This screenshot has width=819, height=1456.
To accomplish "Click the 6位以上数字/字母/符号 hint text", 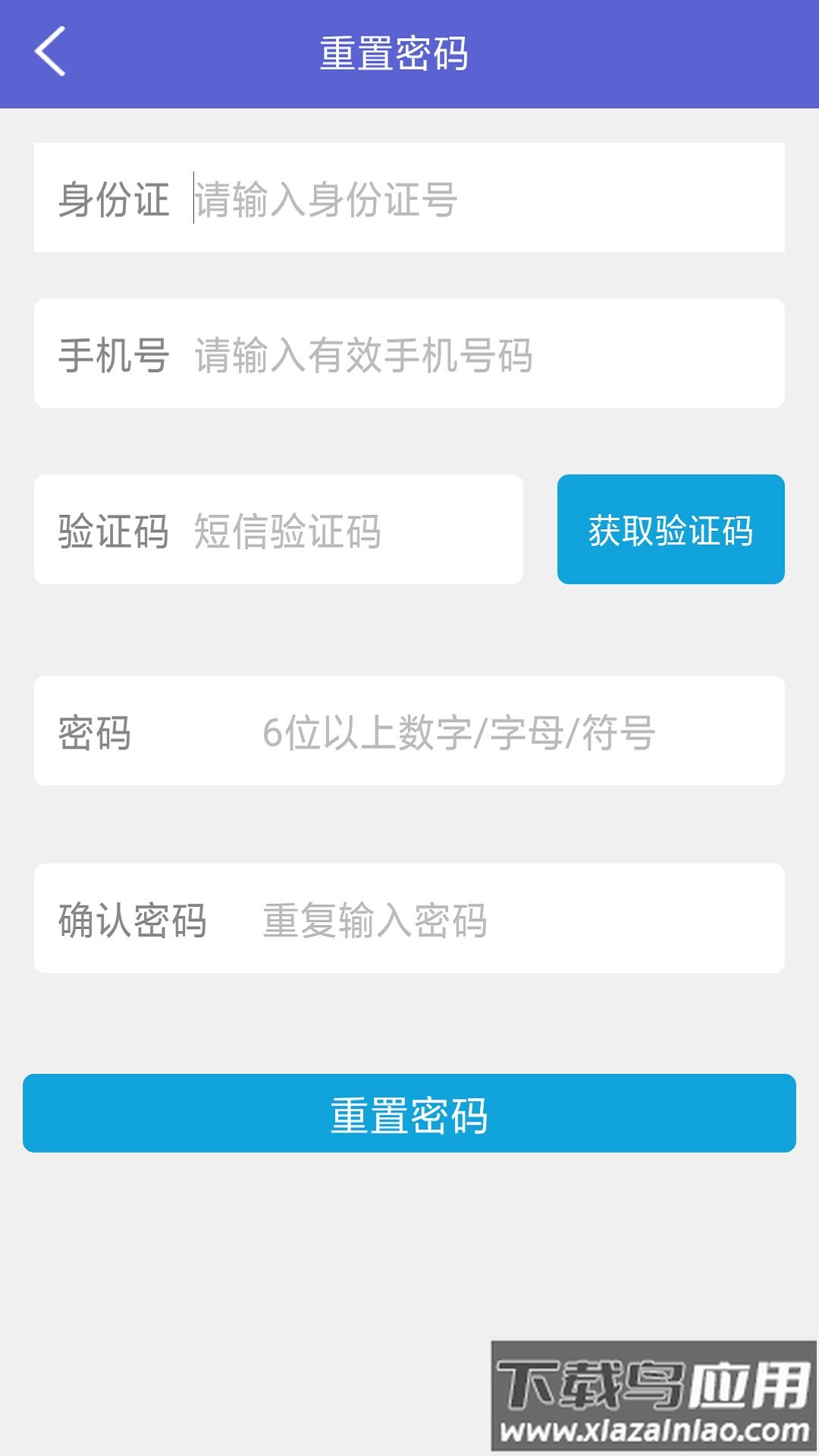I will (x=459, y=730).
